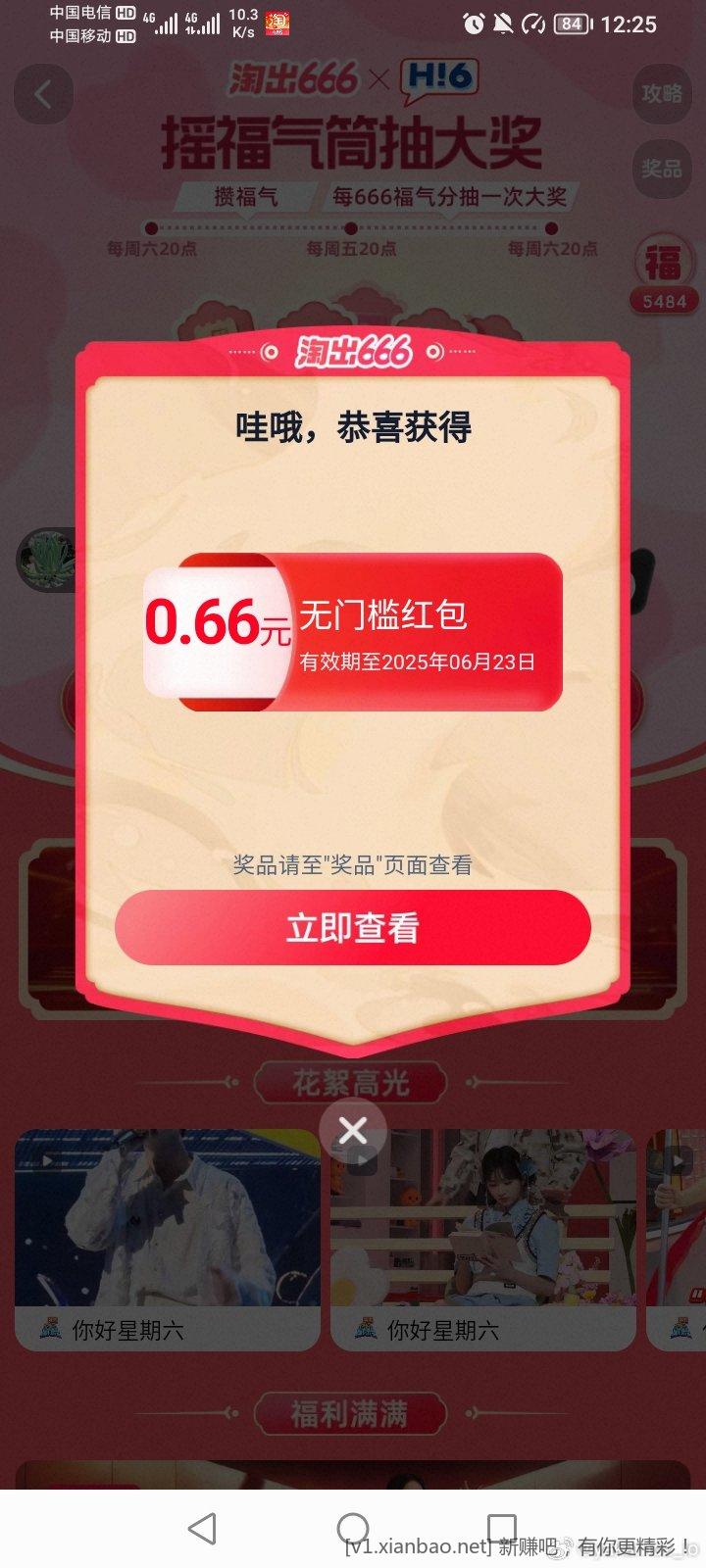
Task: Tap the 立即查看 button
Action: coord(352,927)
